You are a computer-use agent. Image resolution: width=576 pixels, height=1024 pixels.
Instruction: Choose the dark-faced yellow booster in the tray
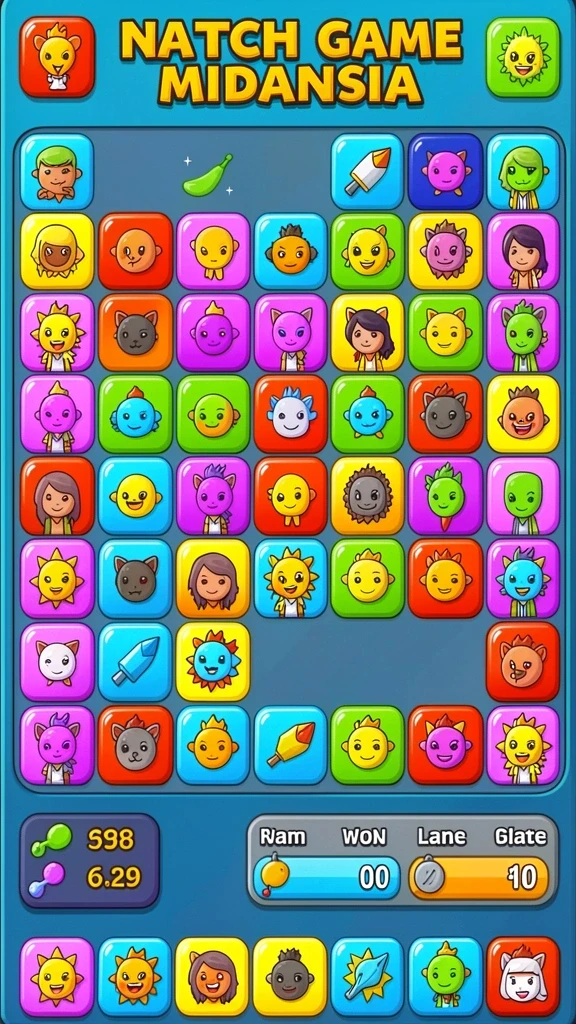(x=290, y=977)
